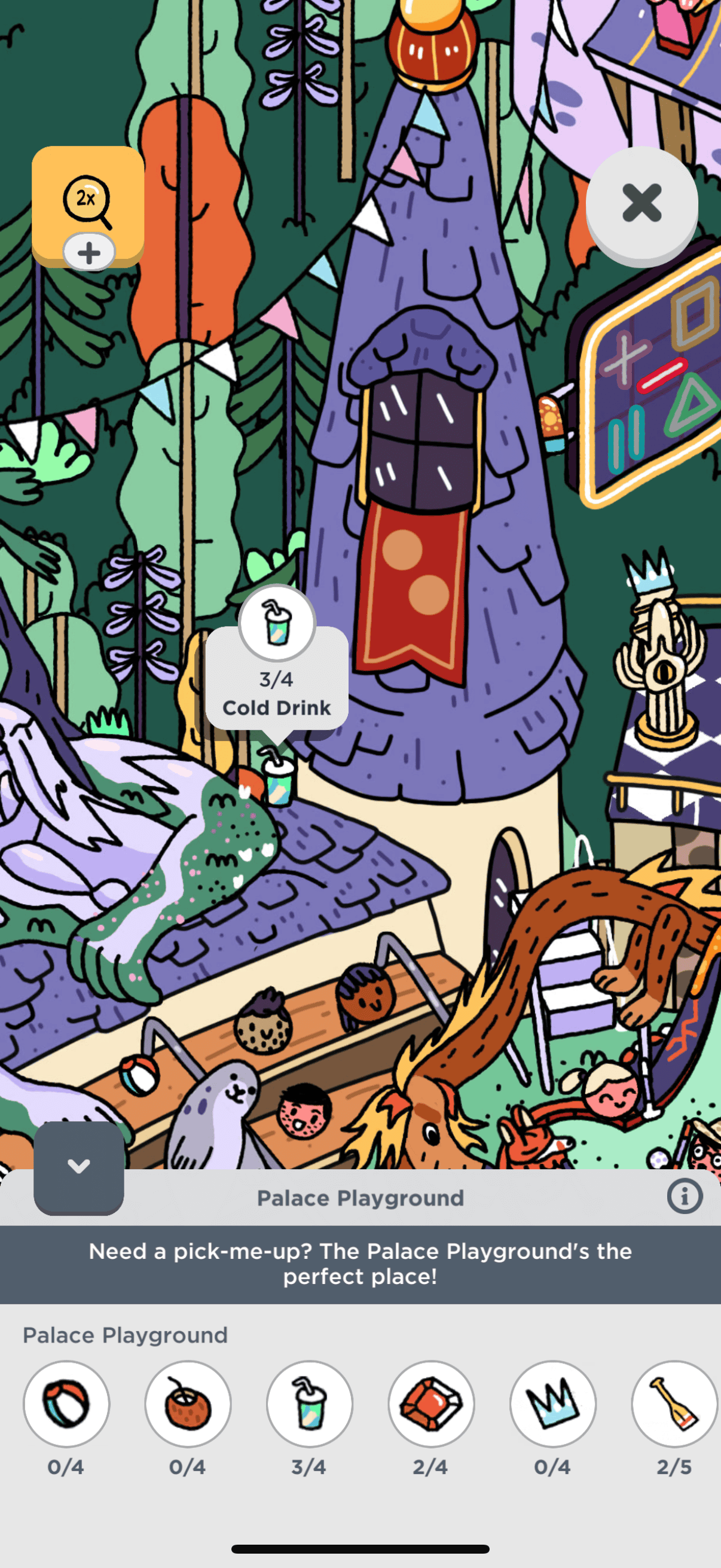
Task: Select the paddle item 2/5
Action: click(674, 1404)
